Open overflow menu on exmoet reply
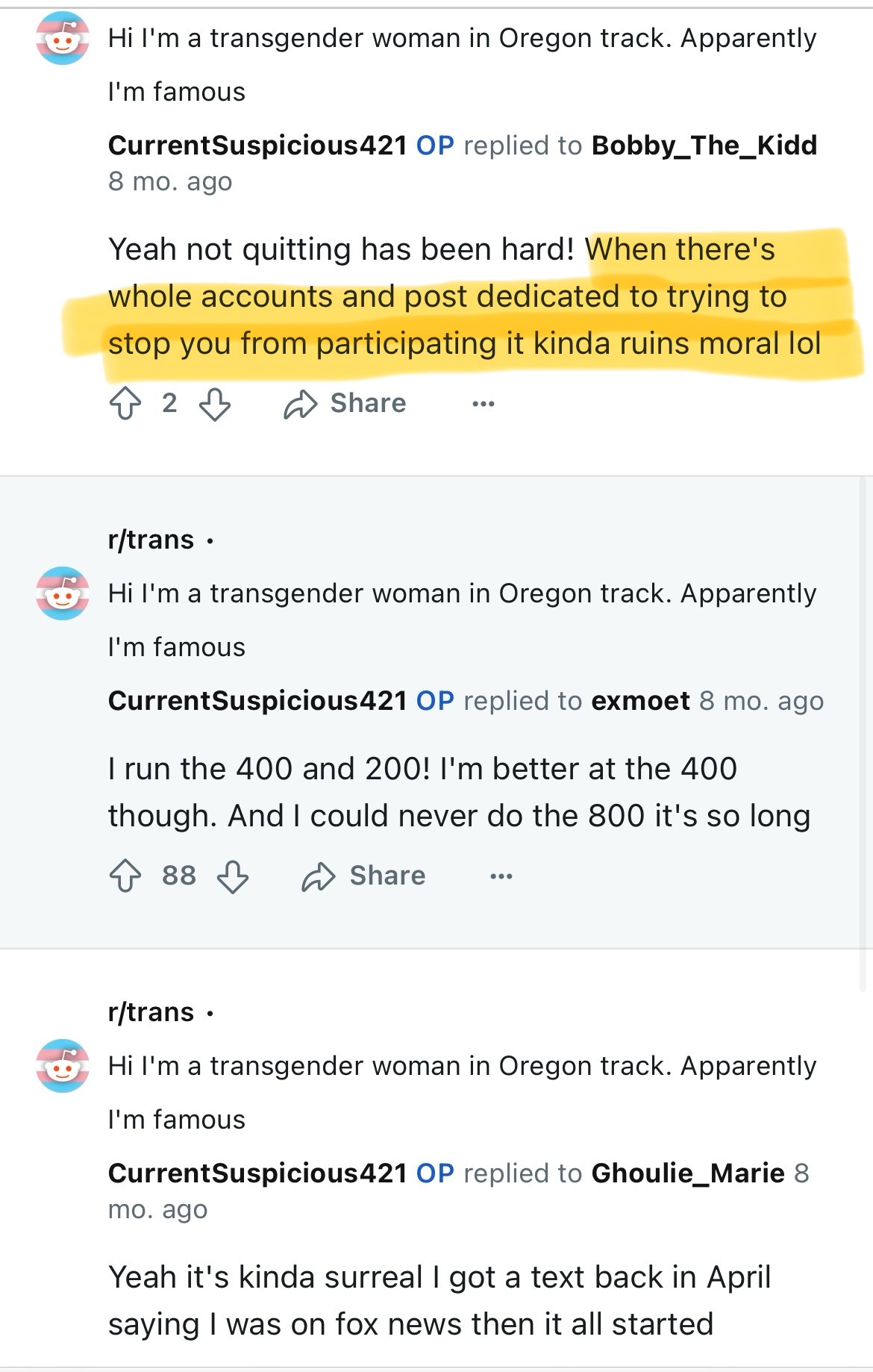Image resolution: width=873 pixels, height=1372 pixels. (501, 876)
